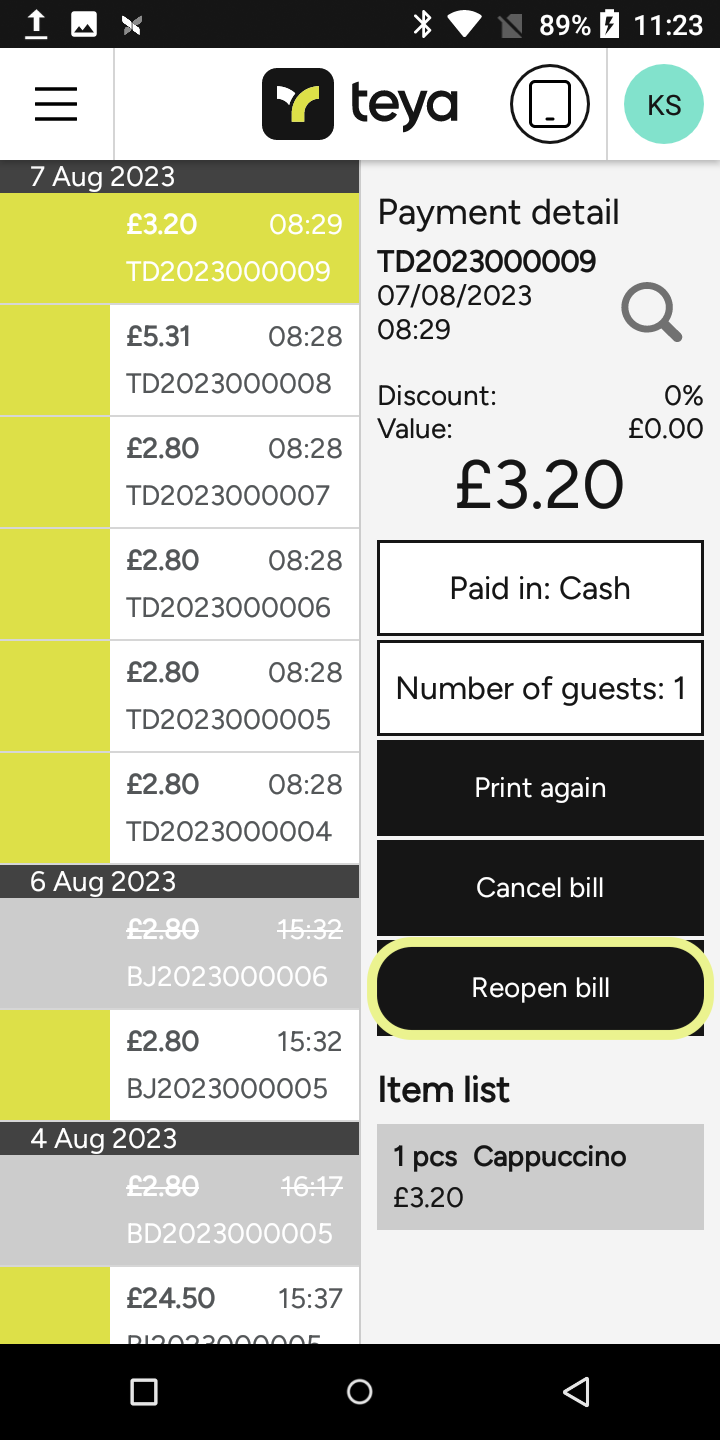This screenshot has height=1440, width=720.
Task: Go back with the system back button
Action: [x=576, y=1392]
